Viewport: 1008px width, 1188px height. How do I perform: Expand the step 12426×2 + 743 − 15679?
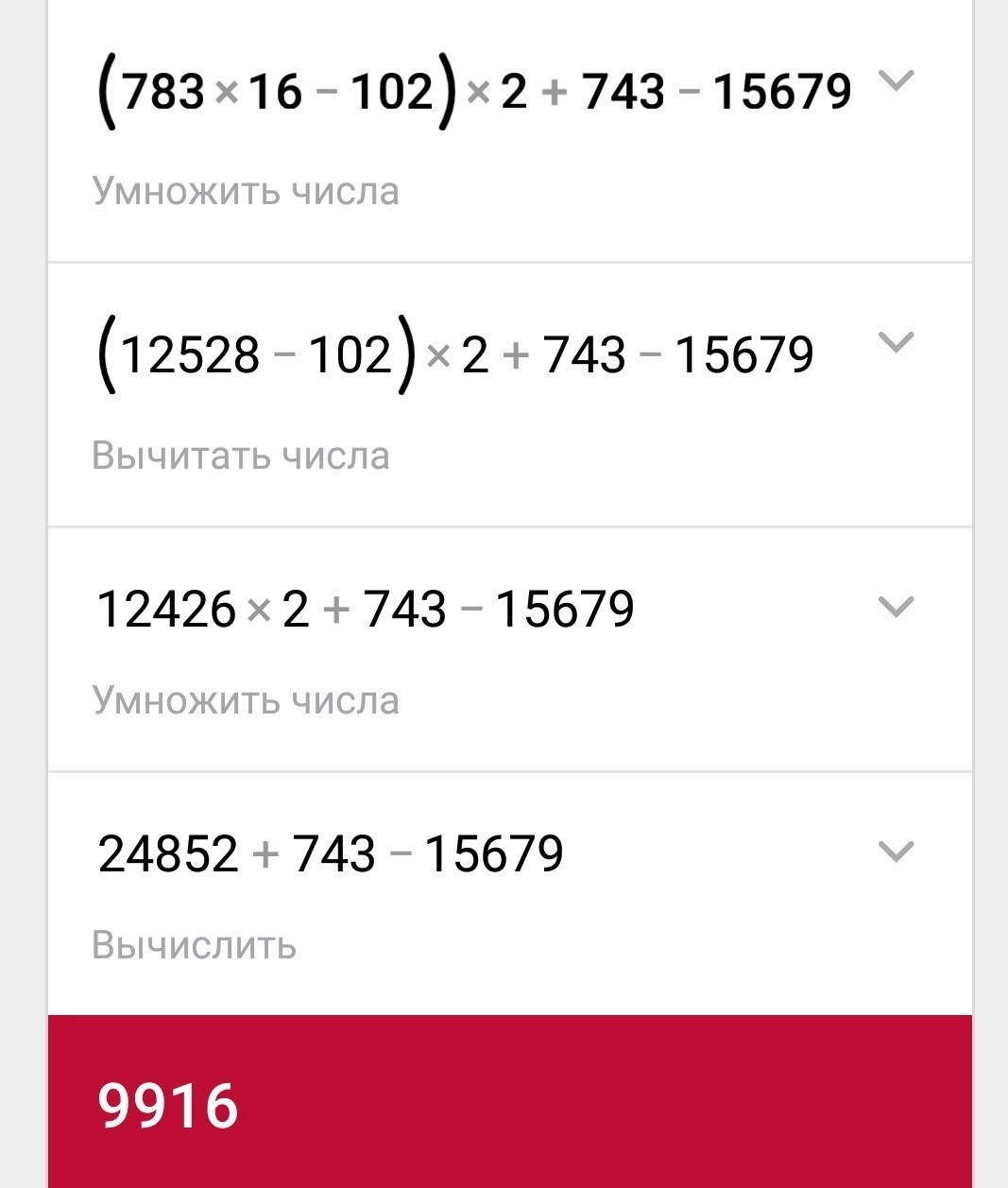coord(896,606)
